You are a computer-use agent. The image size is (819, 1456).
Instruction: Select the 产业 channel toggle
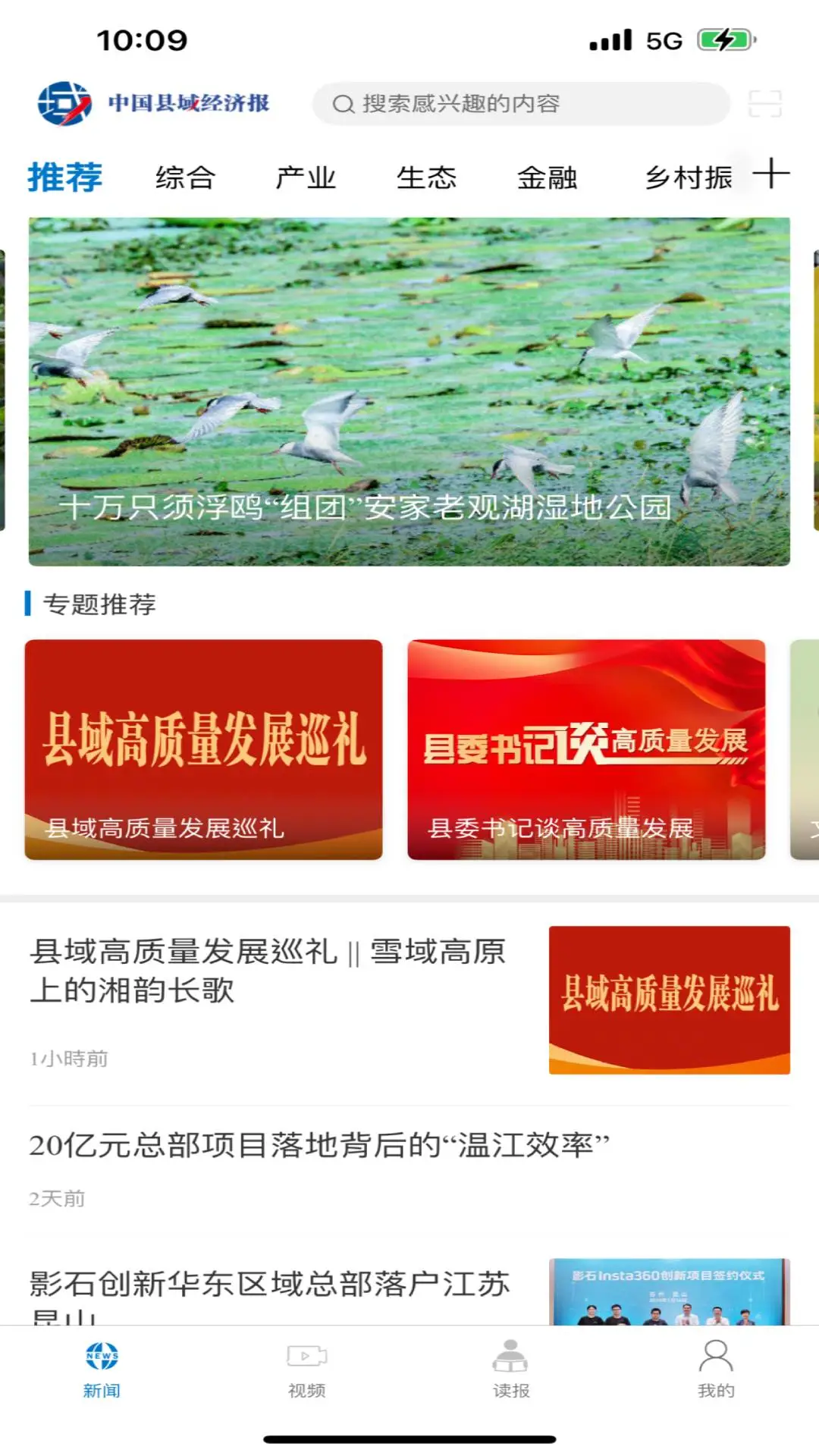coord(306,177)
